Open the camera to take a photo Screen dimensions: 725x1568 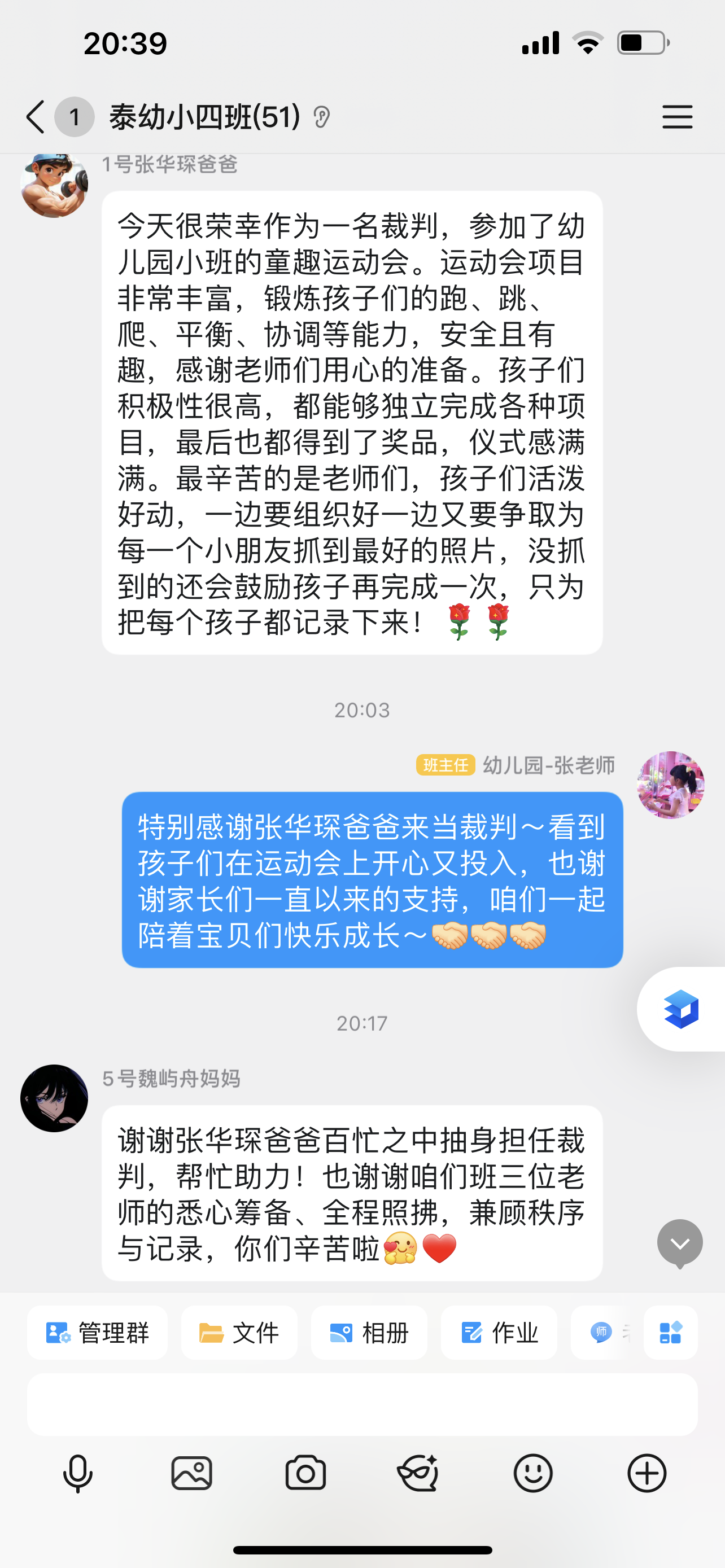coord(305,1474)
